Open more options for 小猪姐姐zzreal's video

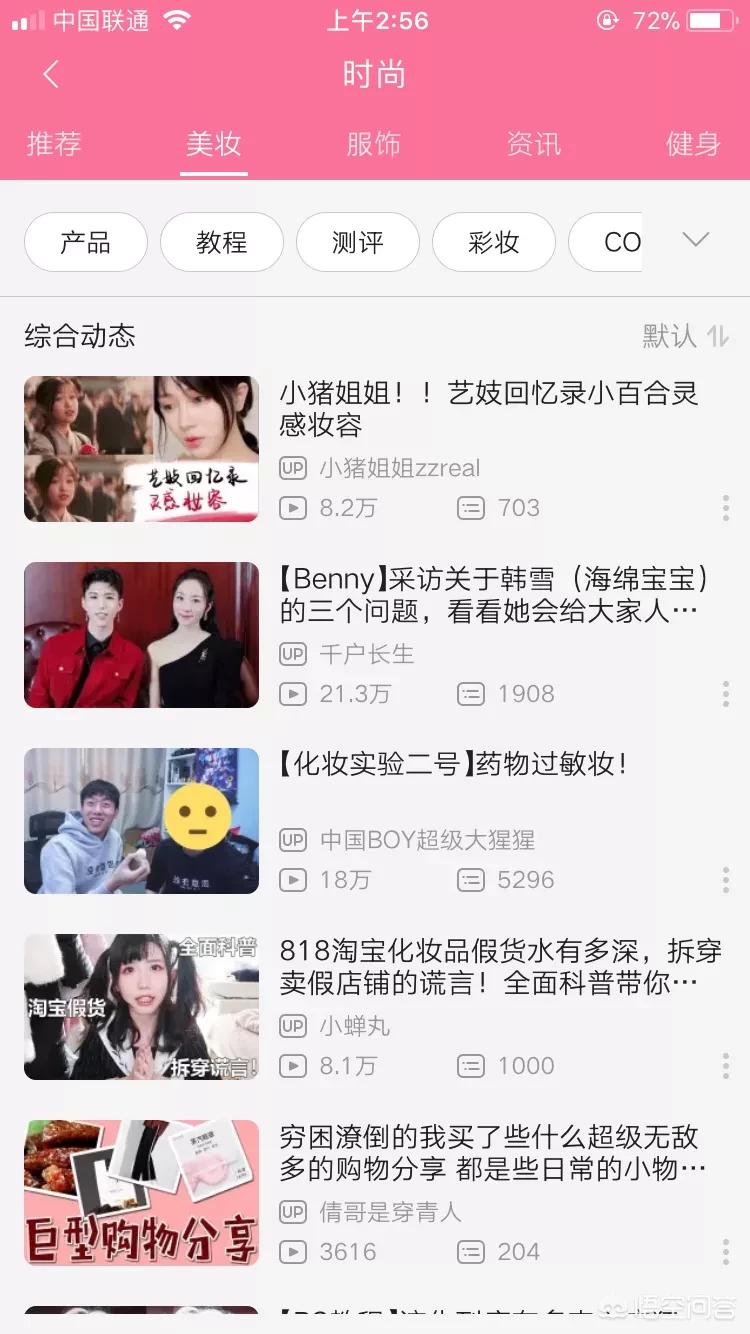point(725,508)
